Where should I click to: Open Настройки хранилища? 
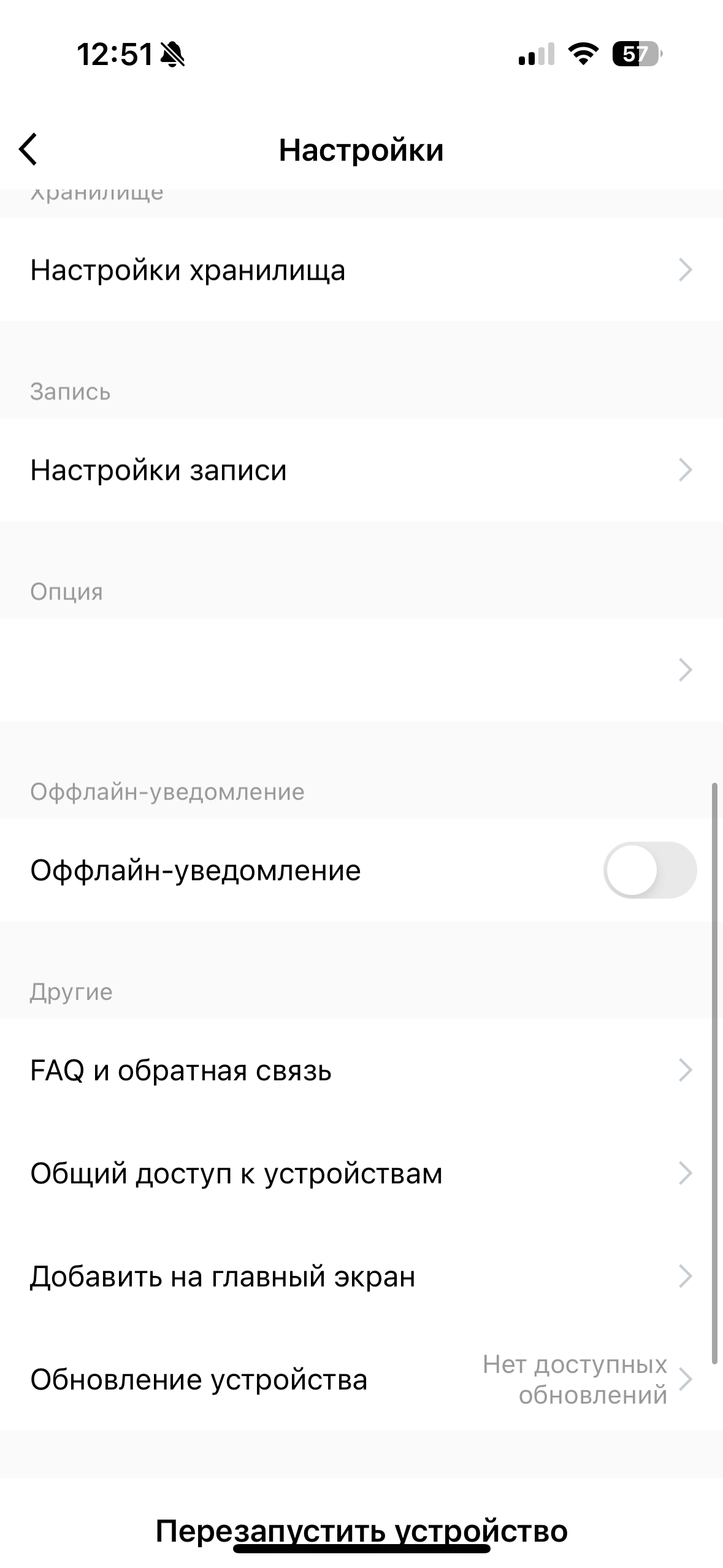point(361,270)
